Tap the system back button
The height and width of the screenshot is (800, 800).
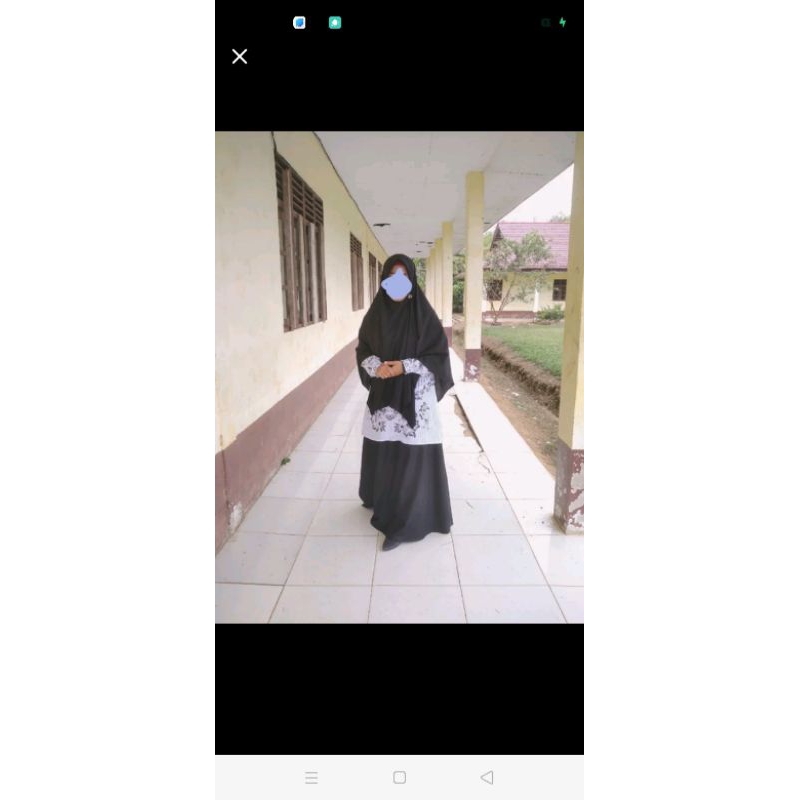click(487, 777)
